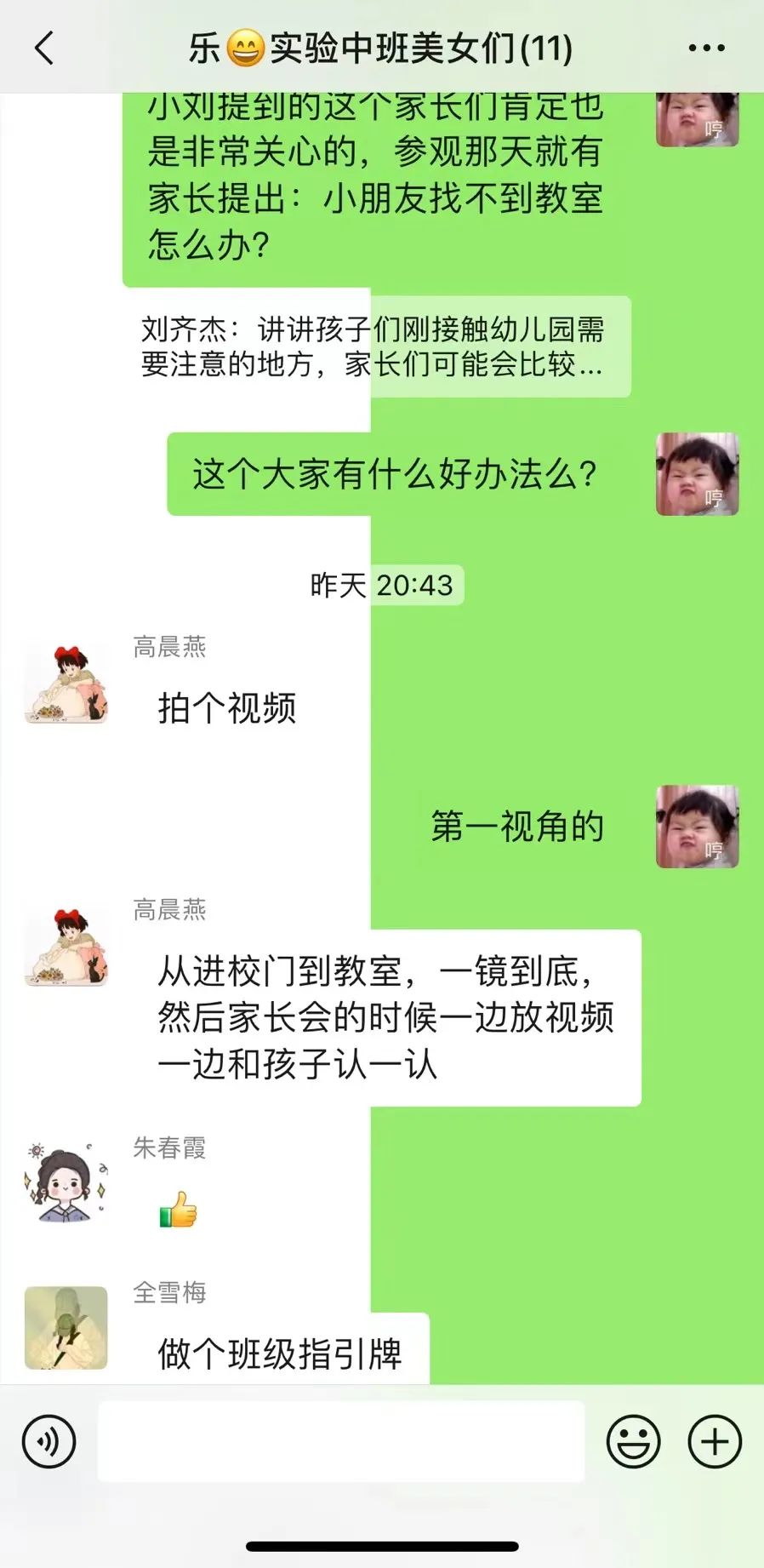Open 高晨燕's avatar beside 拍个视频
Image resolution: width=764 pixels, height=1568 pixels.
[66, 684]
